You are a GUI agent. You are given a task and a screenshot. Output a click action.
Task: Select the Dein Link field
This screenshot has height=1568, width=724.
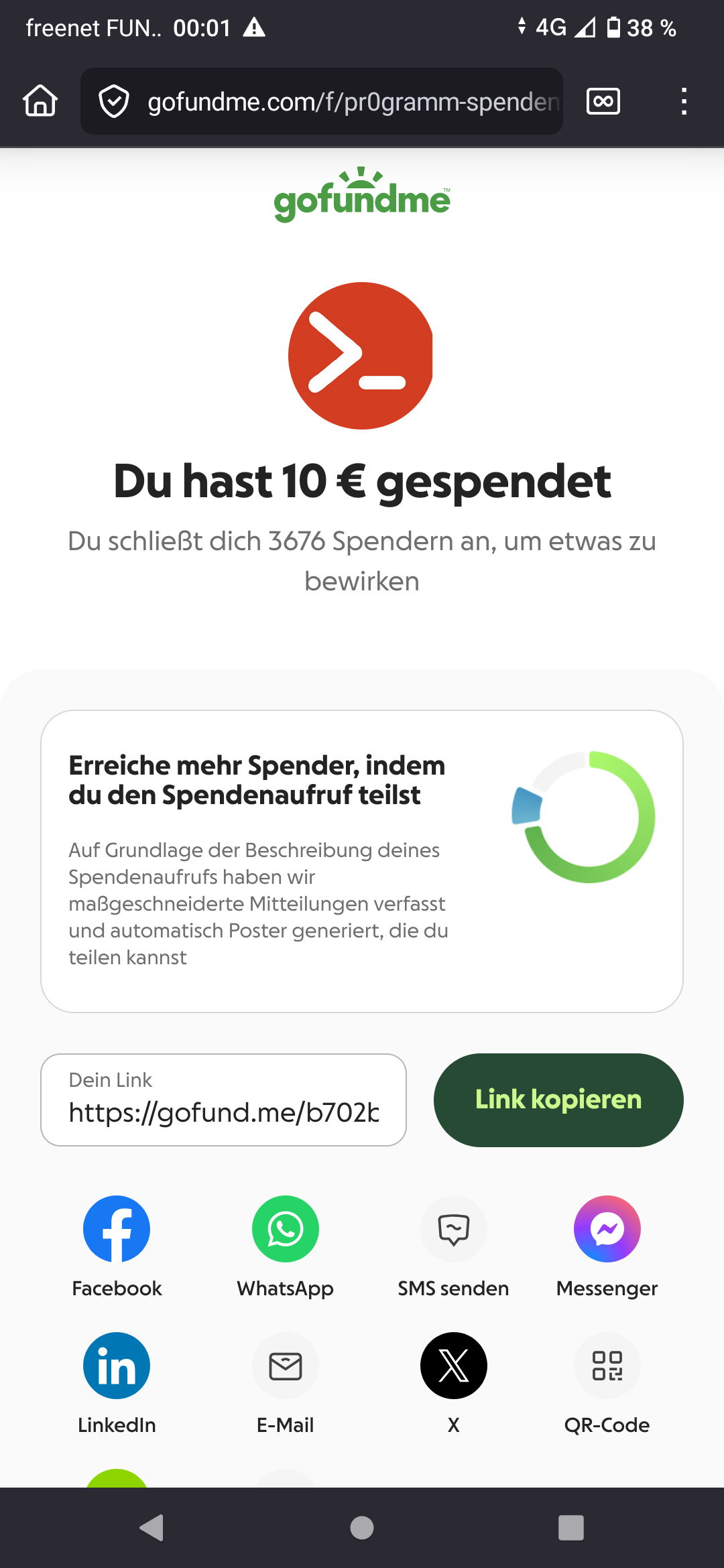coord(223,1100)
